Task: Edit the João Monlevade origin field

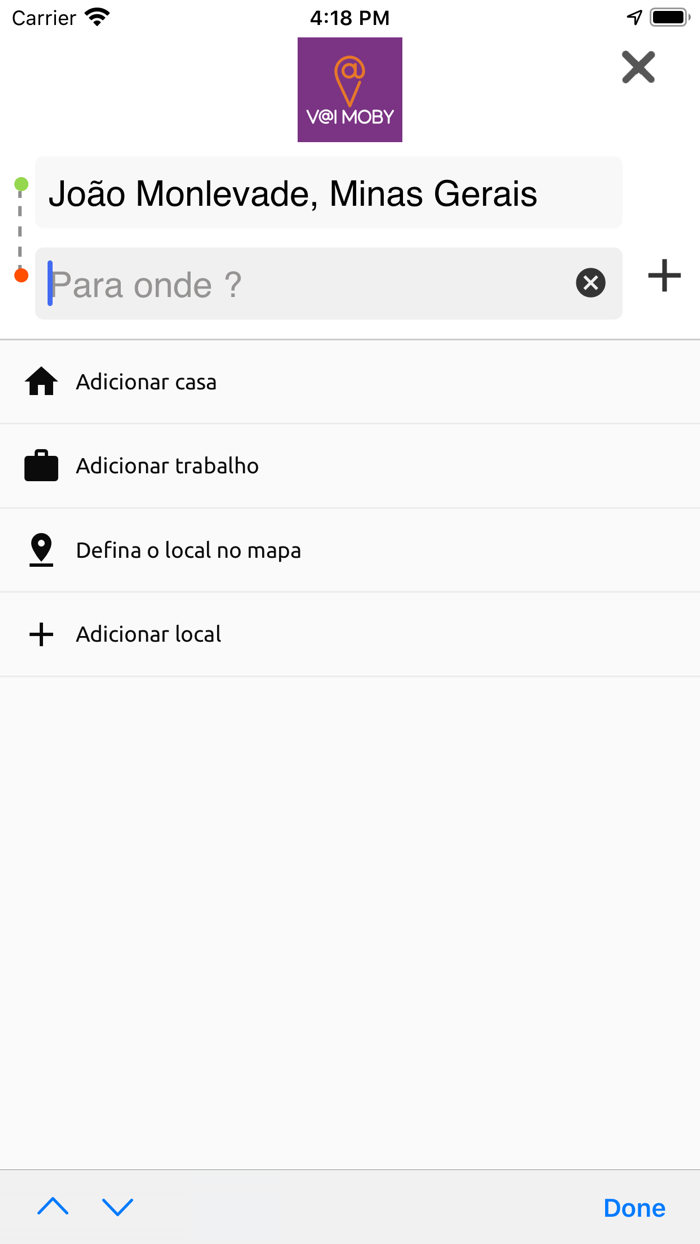Action: (x=328, y=193)
